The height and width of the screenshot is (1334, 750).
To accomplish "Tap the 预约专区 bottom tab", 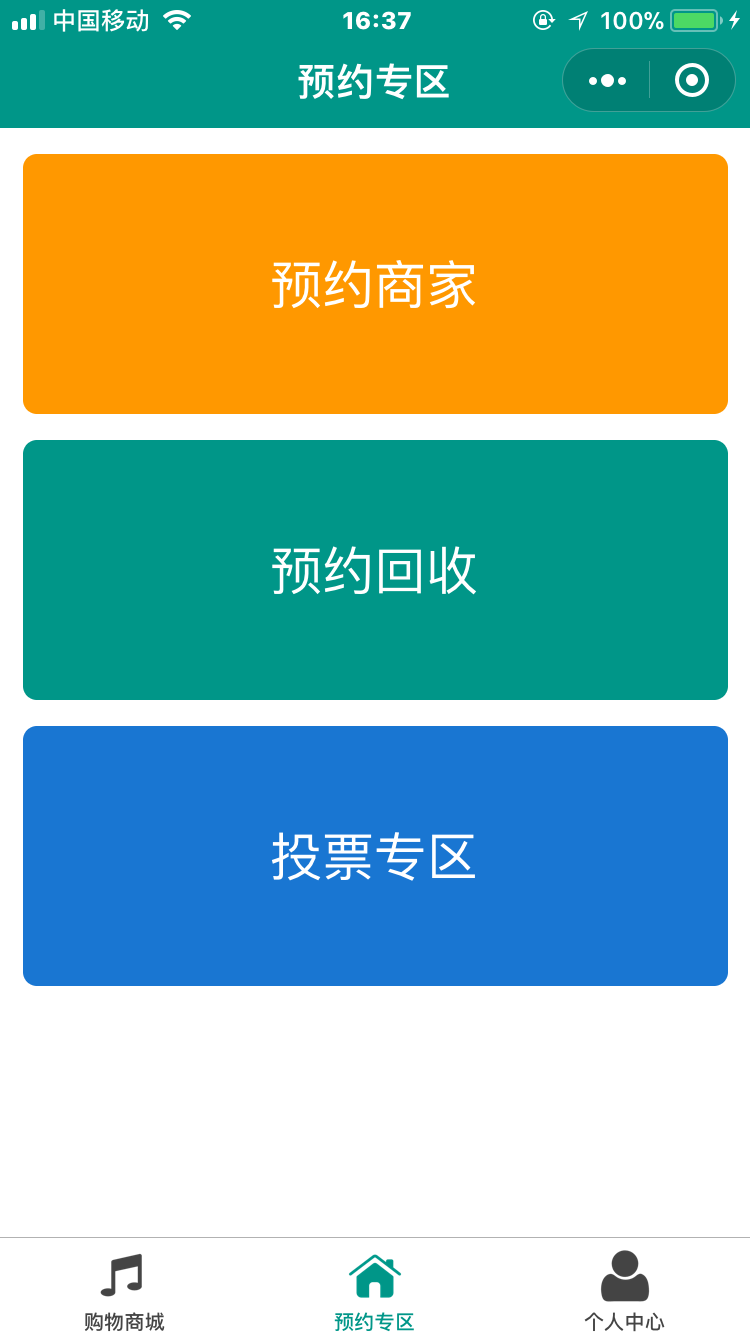I will [375, 1292].
